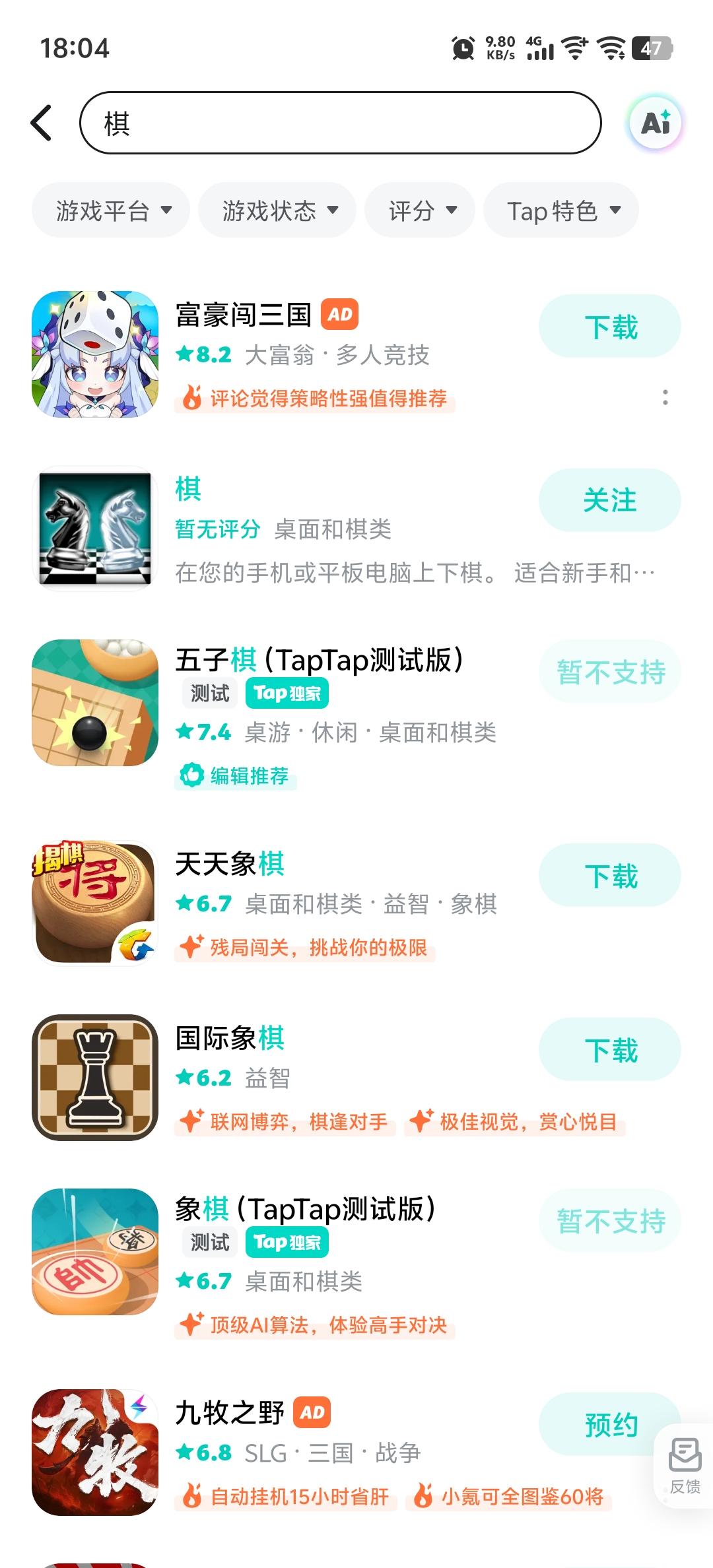This screenshot has width=713, height=1568.
Task: Open the 游戏状态 filter menu
Action: click(276, 210)
